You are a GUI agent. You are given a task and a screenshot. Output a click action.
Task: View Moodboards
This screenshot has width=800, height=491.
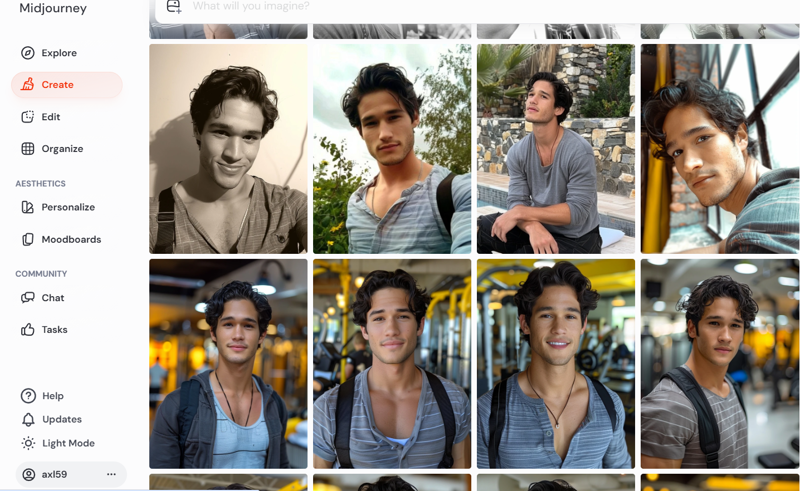[x=70, y=240]
